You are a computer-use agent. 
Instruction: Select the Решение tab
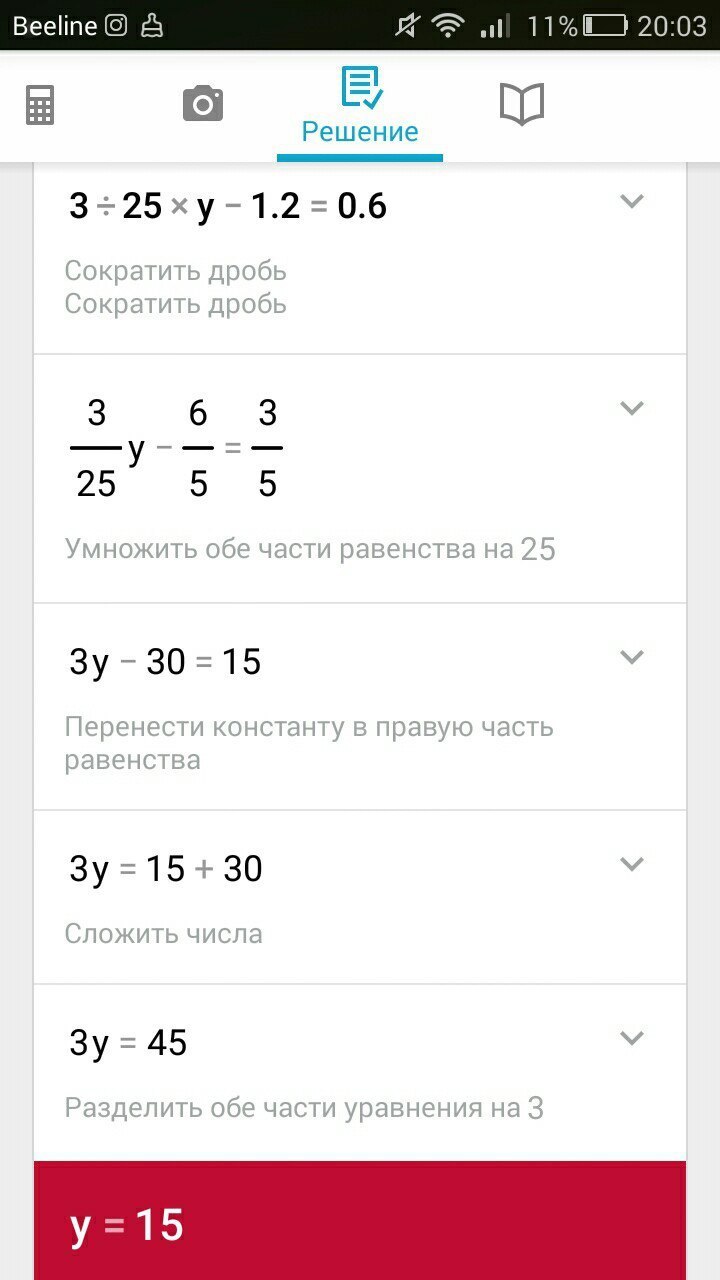pyautogui.click(x=360, y=106)
